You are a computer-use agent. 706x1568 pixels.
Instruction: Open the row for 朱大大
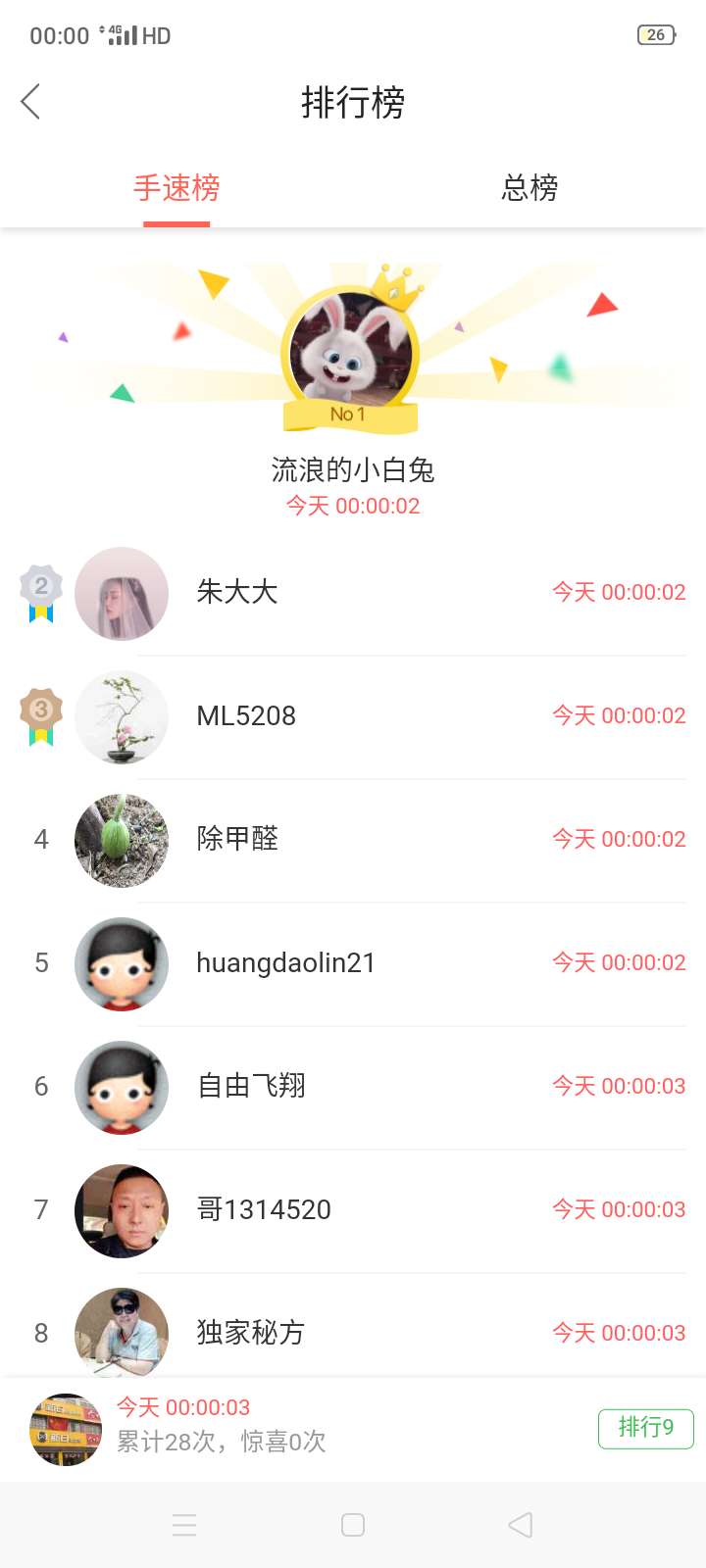pyautogui.click(x=353, y=593)
